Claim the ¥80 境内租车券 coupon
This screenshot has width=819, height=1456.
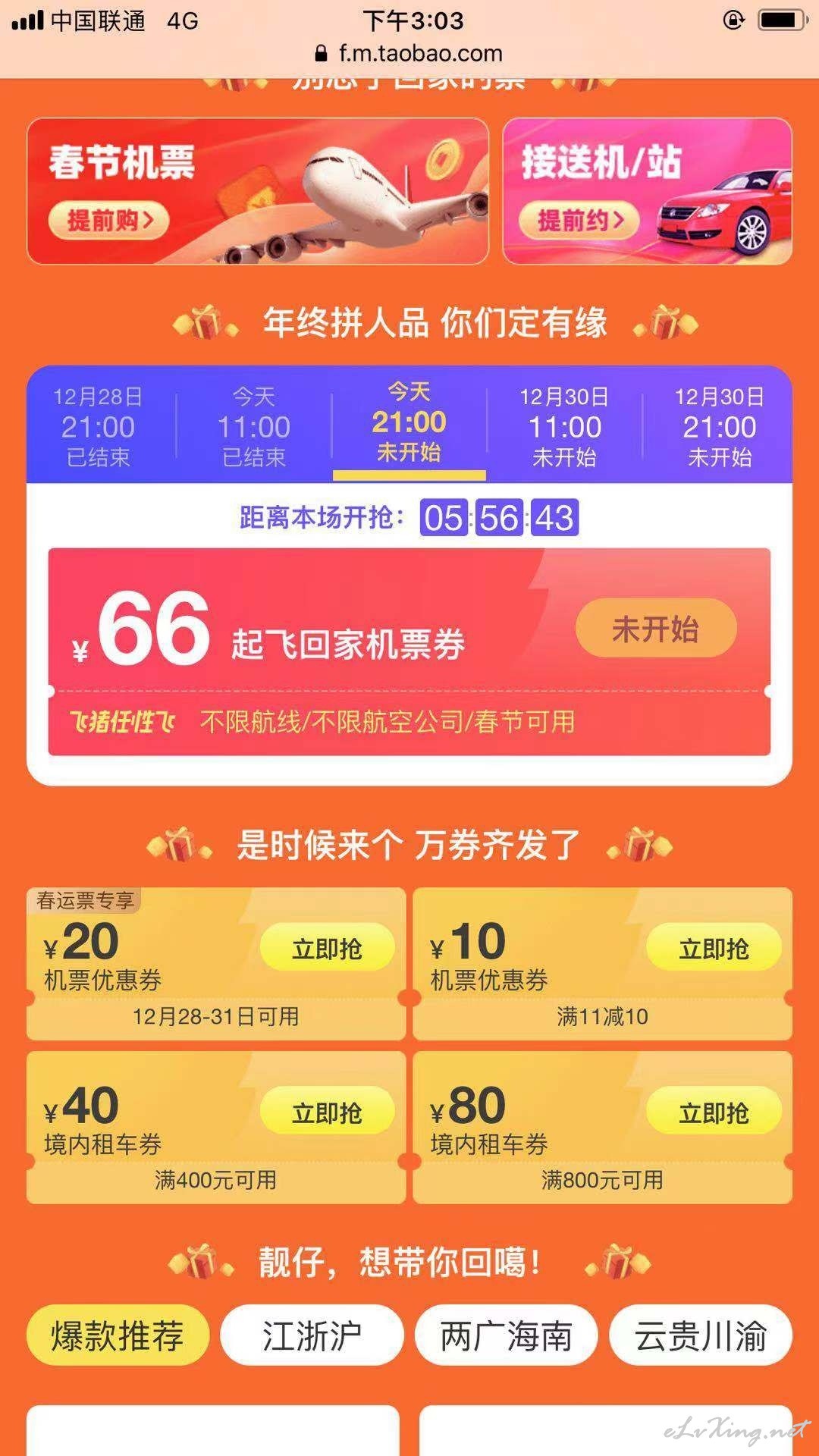coord(714,1112)
